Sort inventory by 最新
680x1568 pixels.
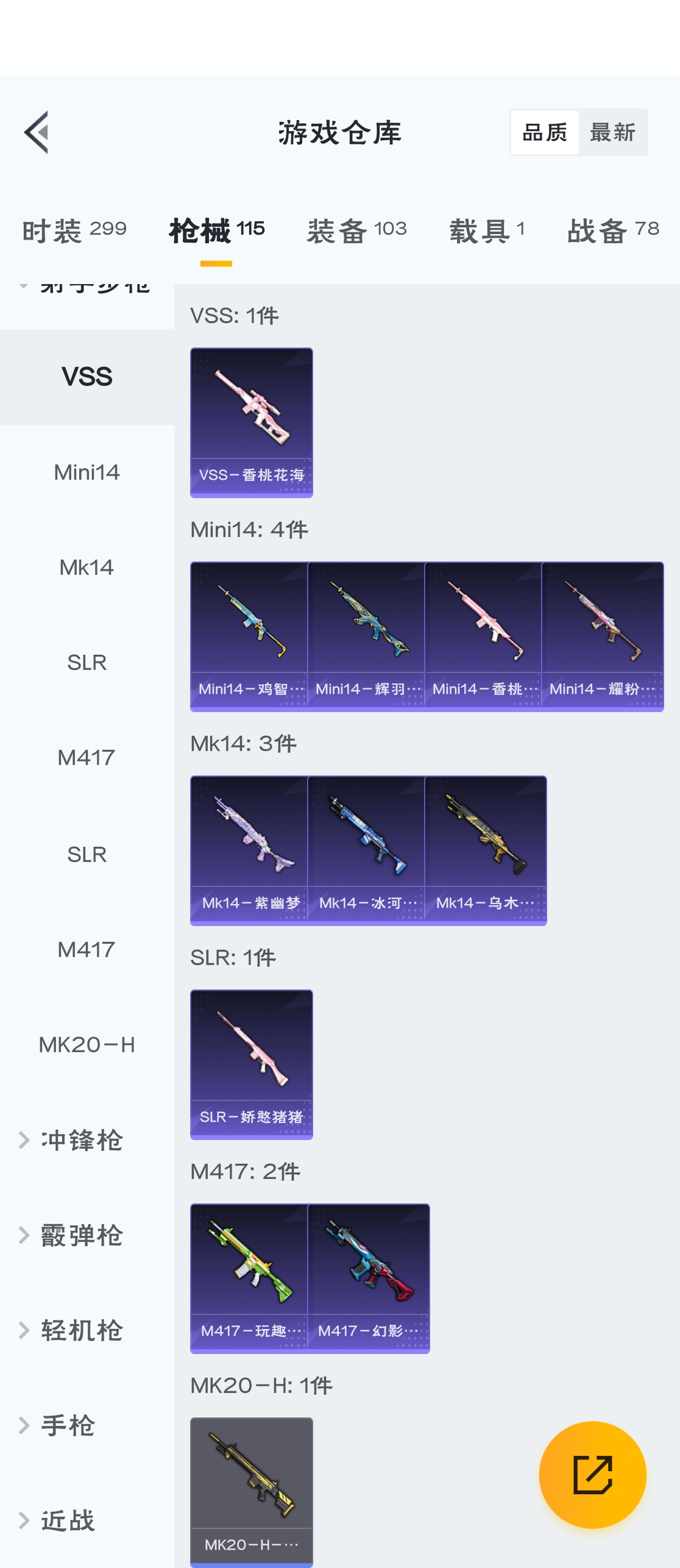612,132
